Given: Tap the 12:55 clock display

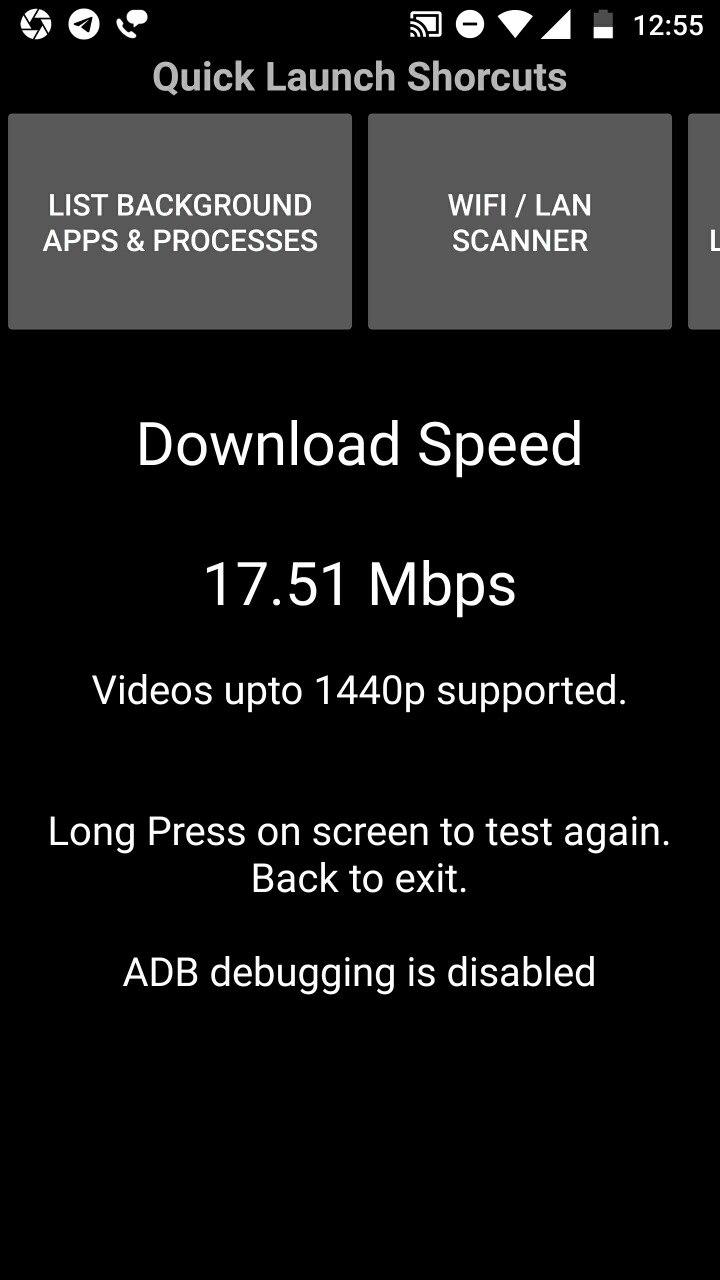Looking at the screenshot, I should click(671, 24).
